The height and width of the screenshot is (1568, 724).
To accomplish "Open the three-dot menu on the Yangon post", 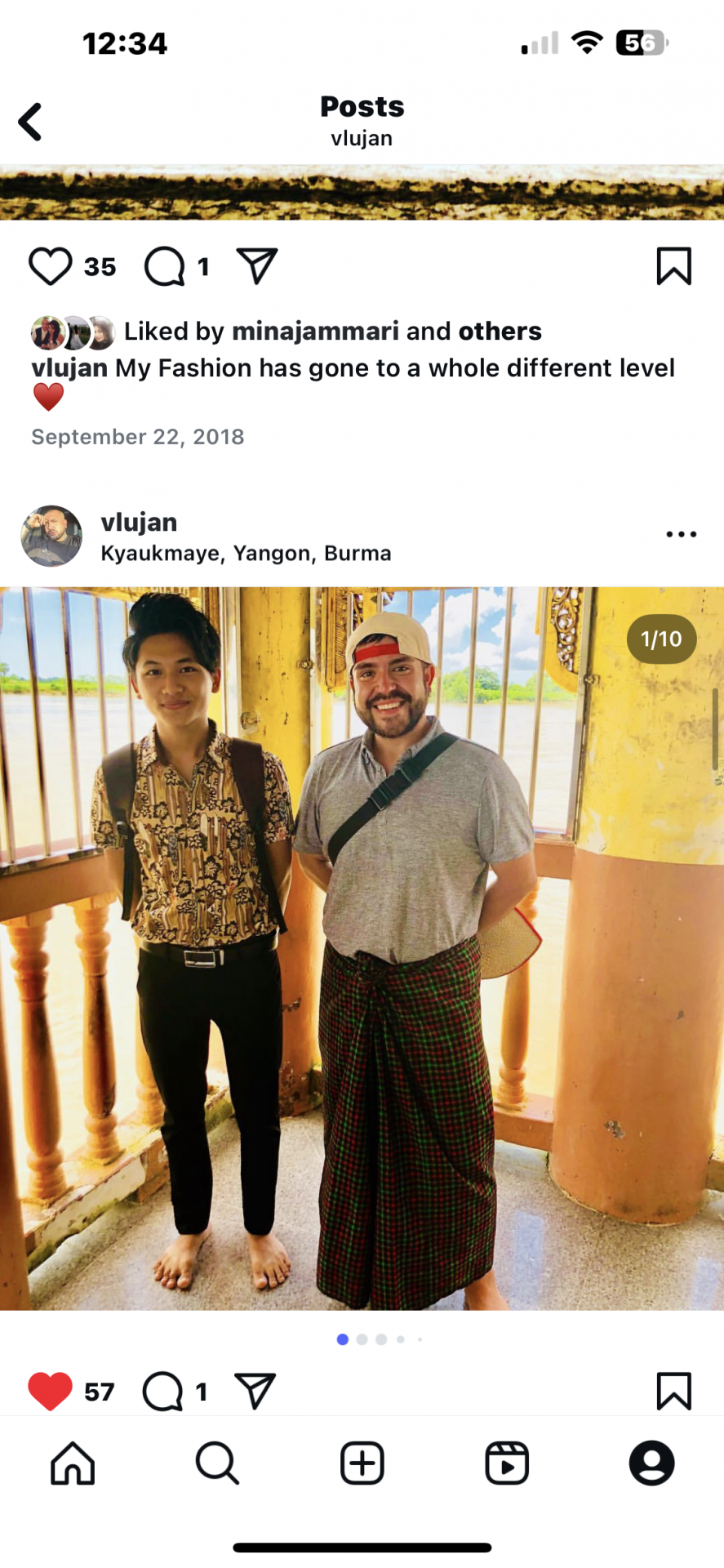I will click(x=681, y=534).
